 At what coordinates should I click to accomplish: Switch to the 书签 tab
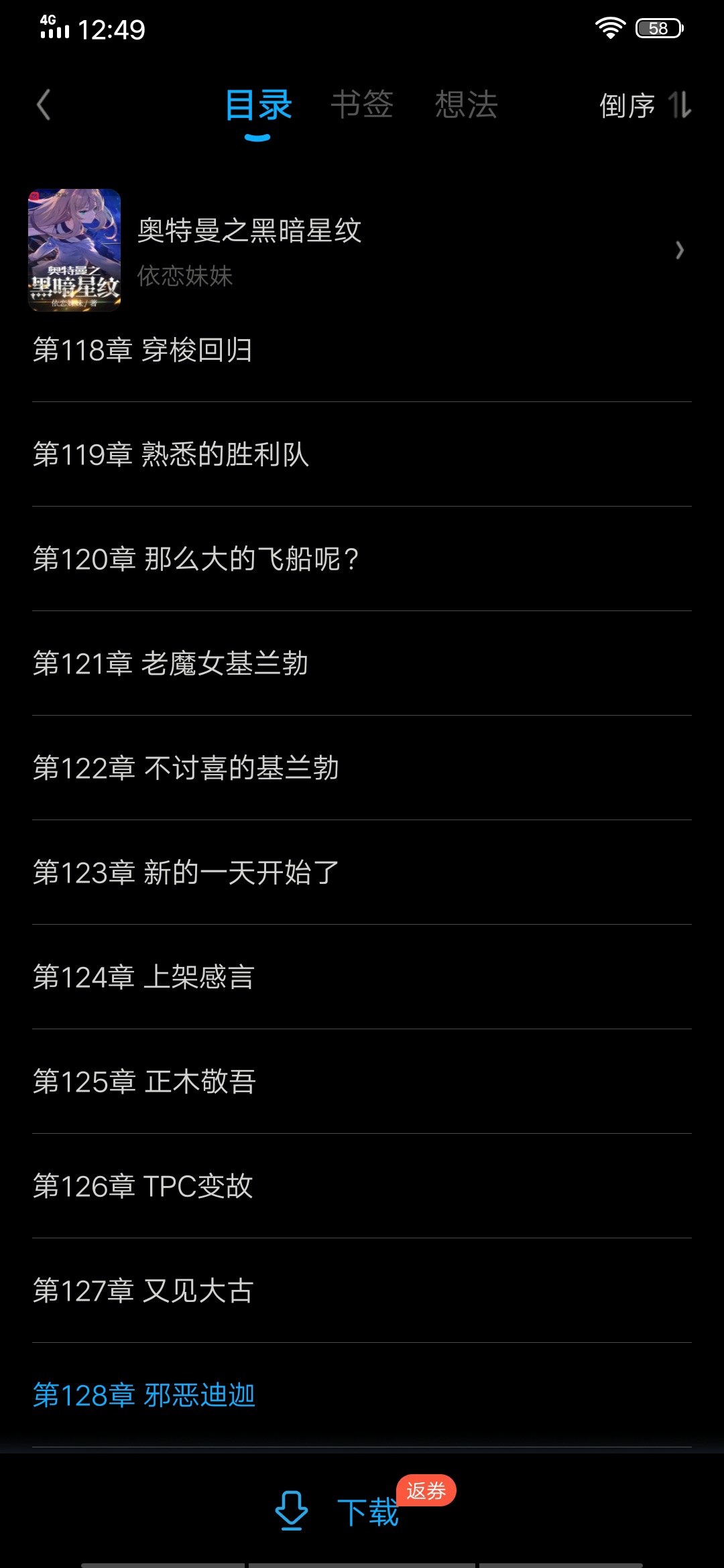[362, 105]
